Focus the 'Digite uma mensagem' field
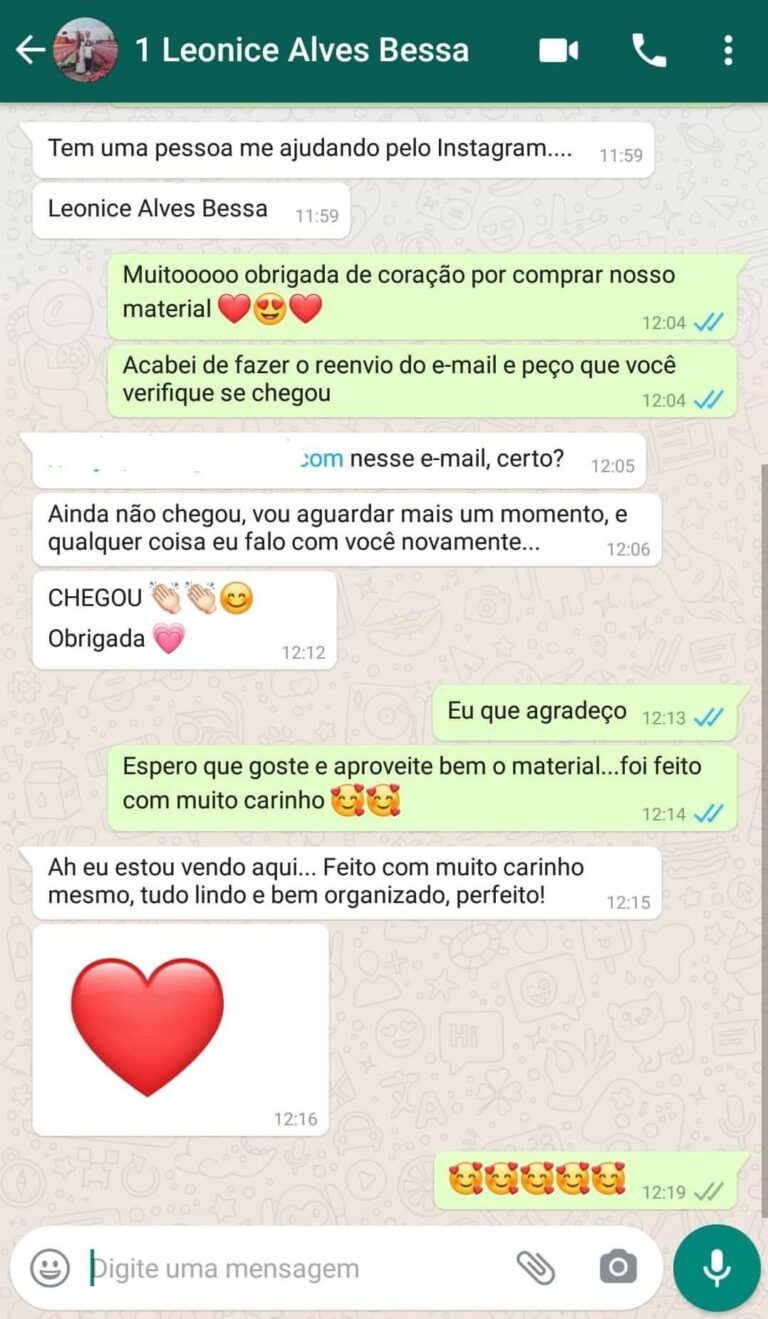This screenshot has height=1319, width=768. (290, 1268)
